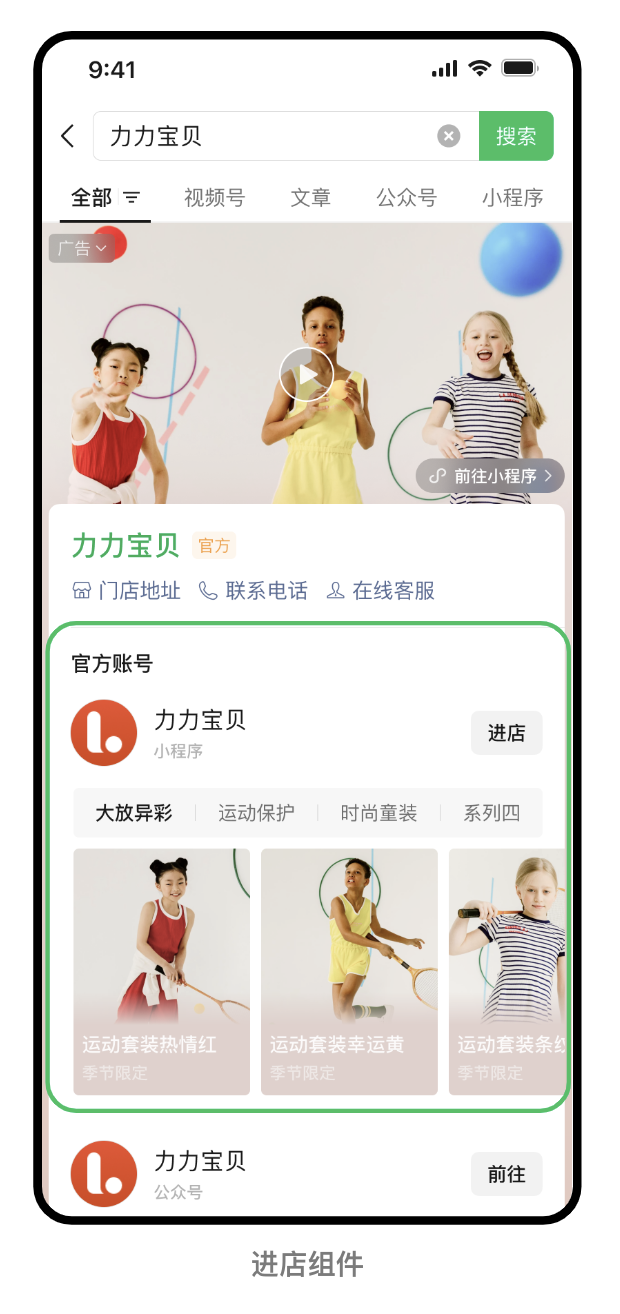Image resolution: width=620 pixels, height=1314 pixels.
Task: Open the filter on the 全部 tab
Action: [x=132, y=198]
